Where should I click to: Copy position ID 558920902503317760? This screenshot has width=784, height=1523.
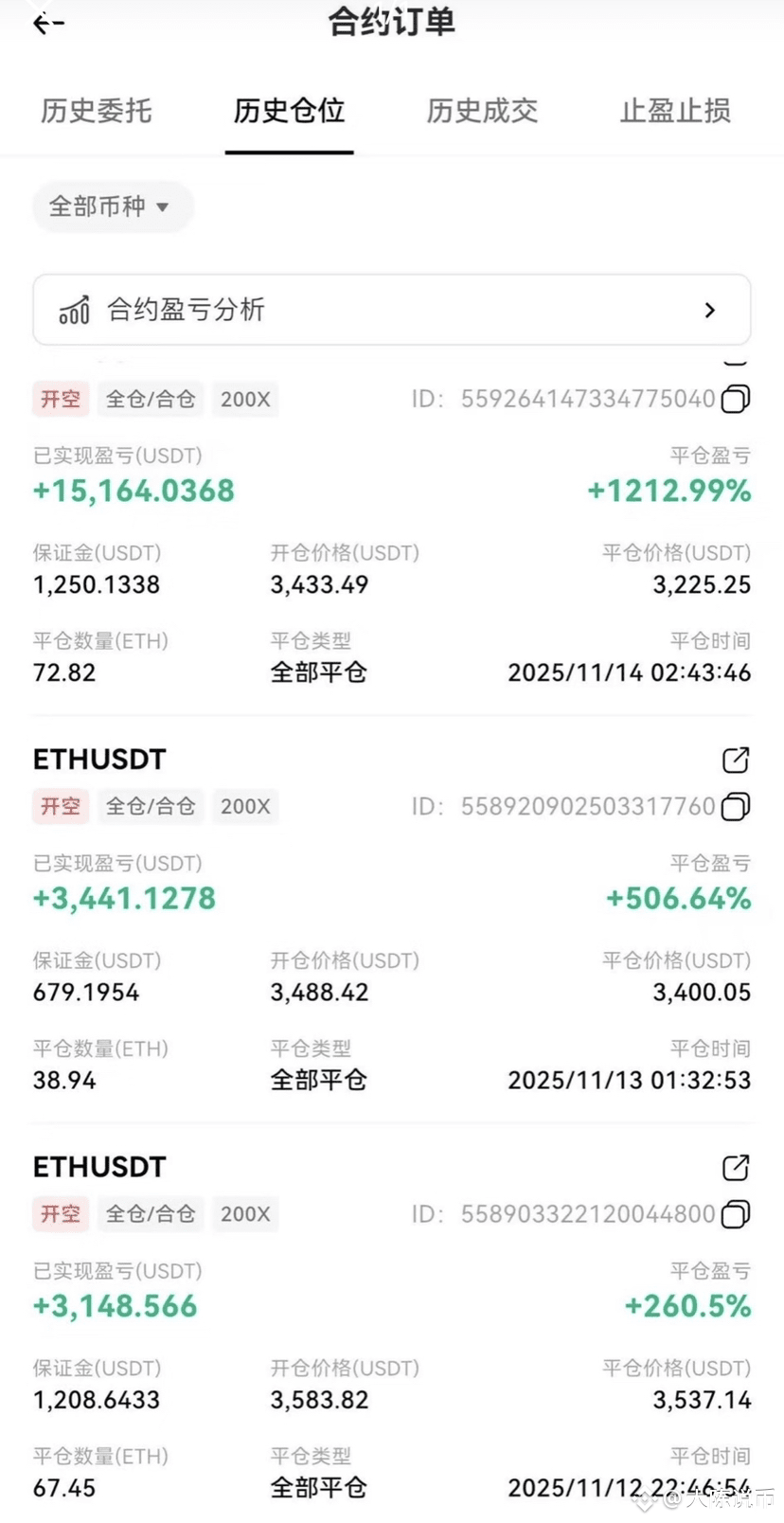click(x=736, y=806)
